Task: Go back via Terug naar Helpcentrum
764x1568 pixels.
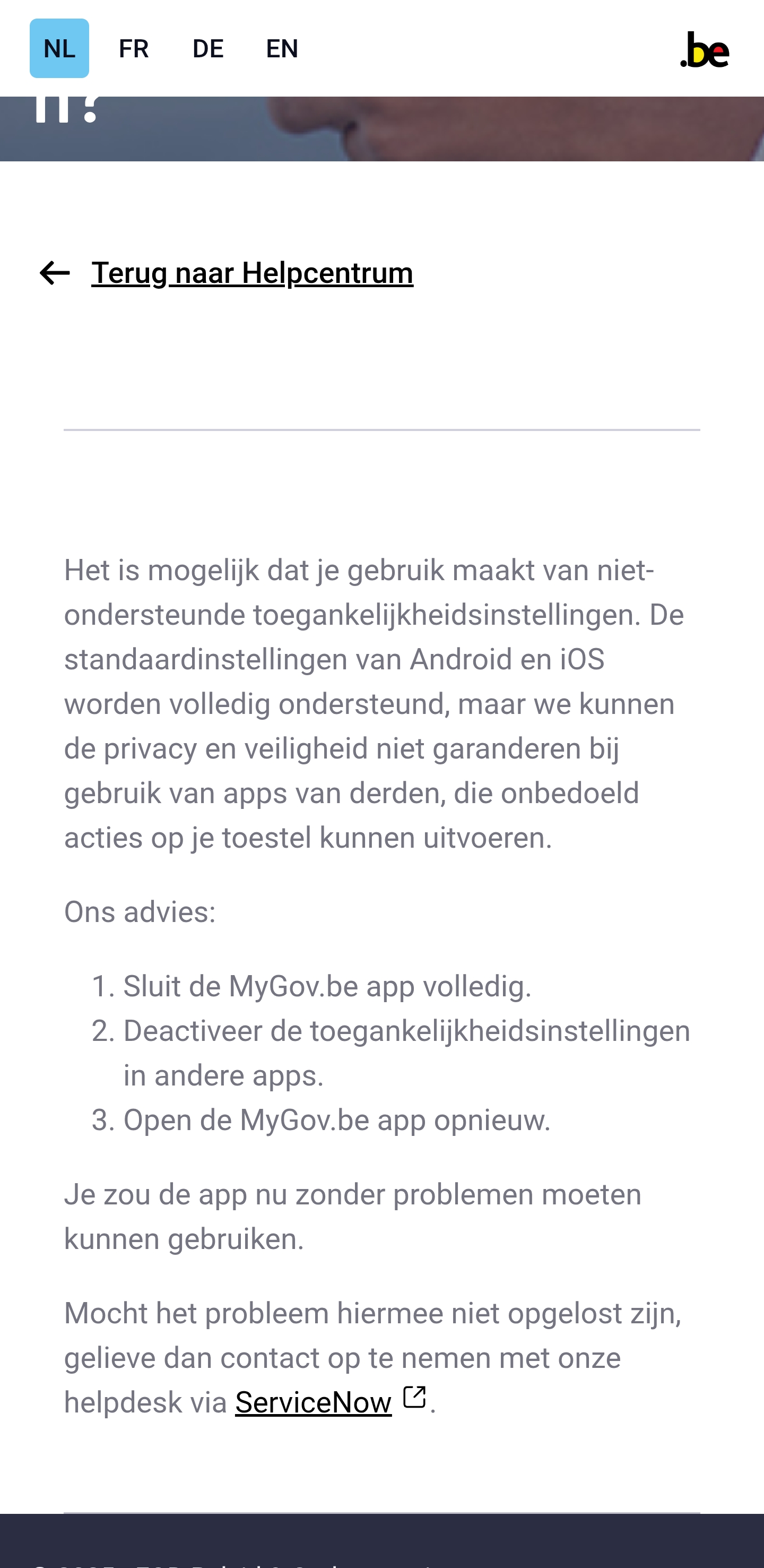Action: (x=251, y=273)
